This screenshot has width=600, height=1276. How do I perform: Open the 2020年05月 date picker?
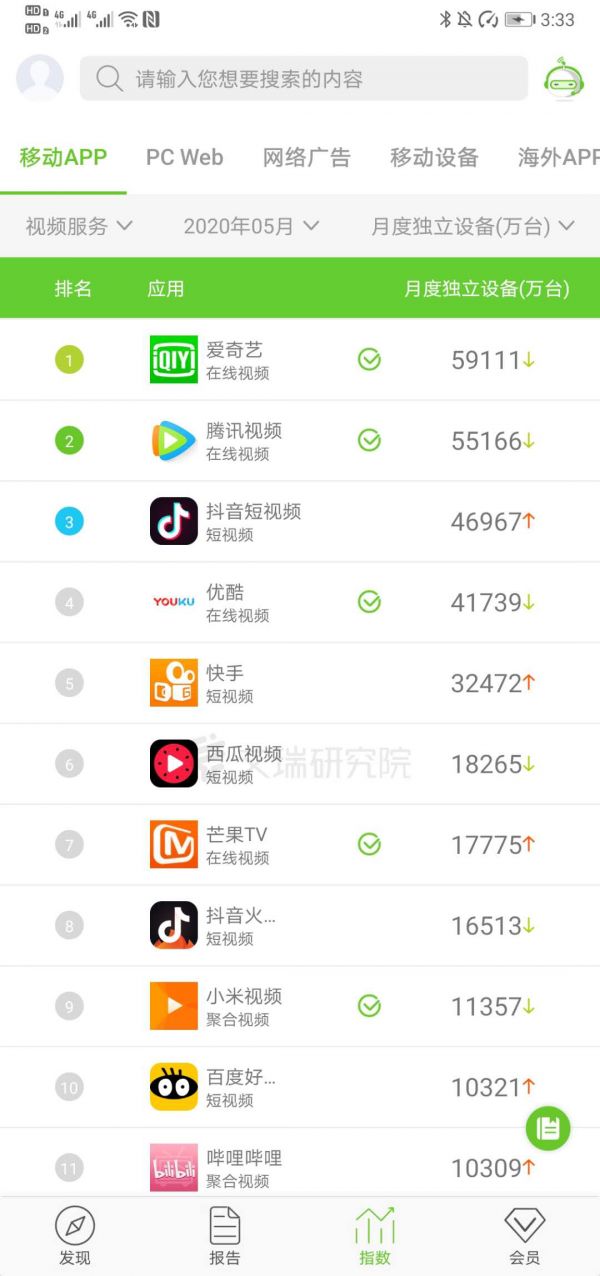pos(251,226)
